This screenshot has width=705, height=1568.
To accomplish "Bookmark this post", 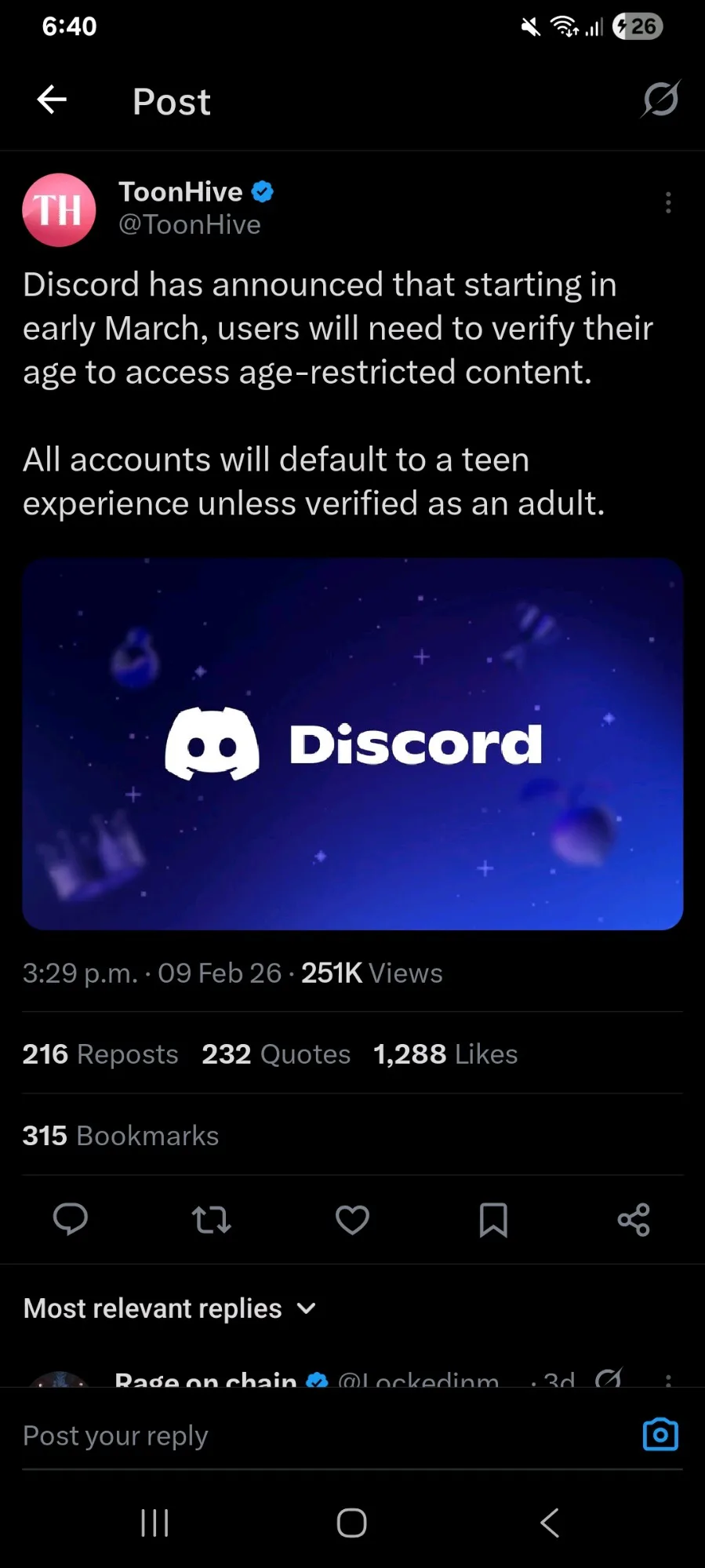I will click(493, 1220).
